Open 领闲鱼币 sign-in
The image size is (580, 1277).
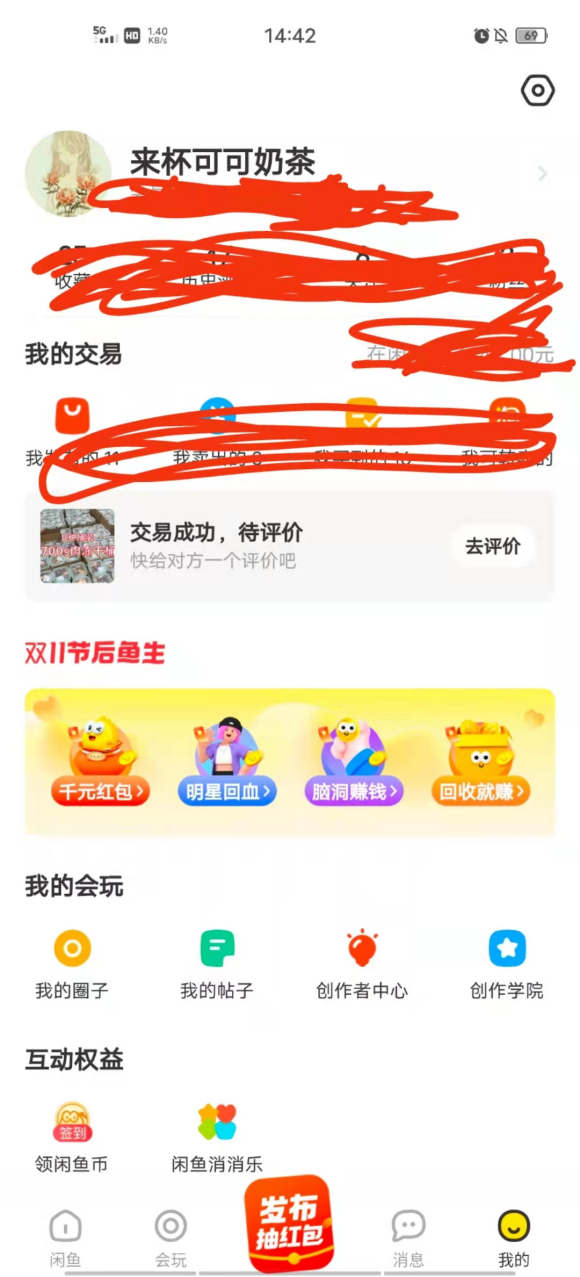coord(72,1137)
